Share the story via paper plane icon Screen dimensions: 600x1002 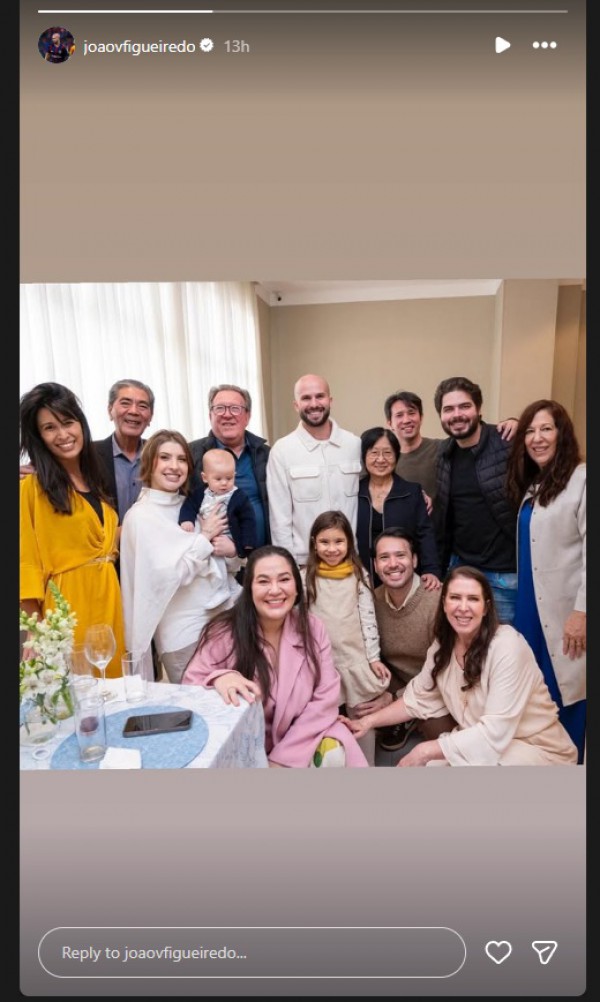click(x=544, y=952)
